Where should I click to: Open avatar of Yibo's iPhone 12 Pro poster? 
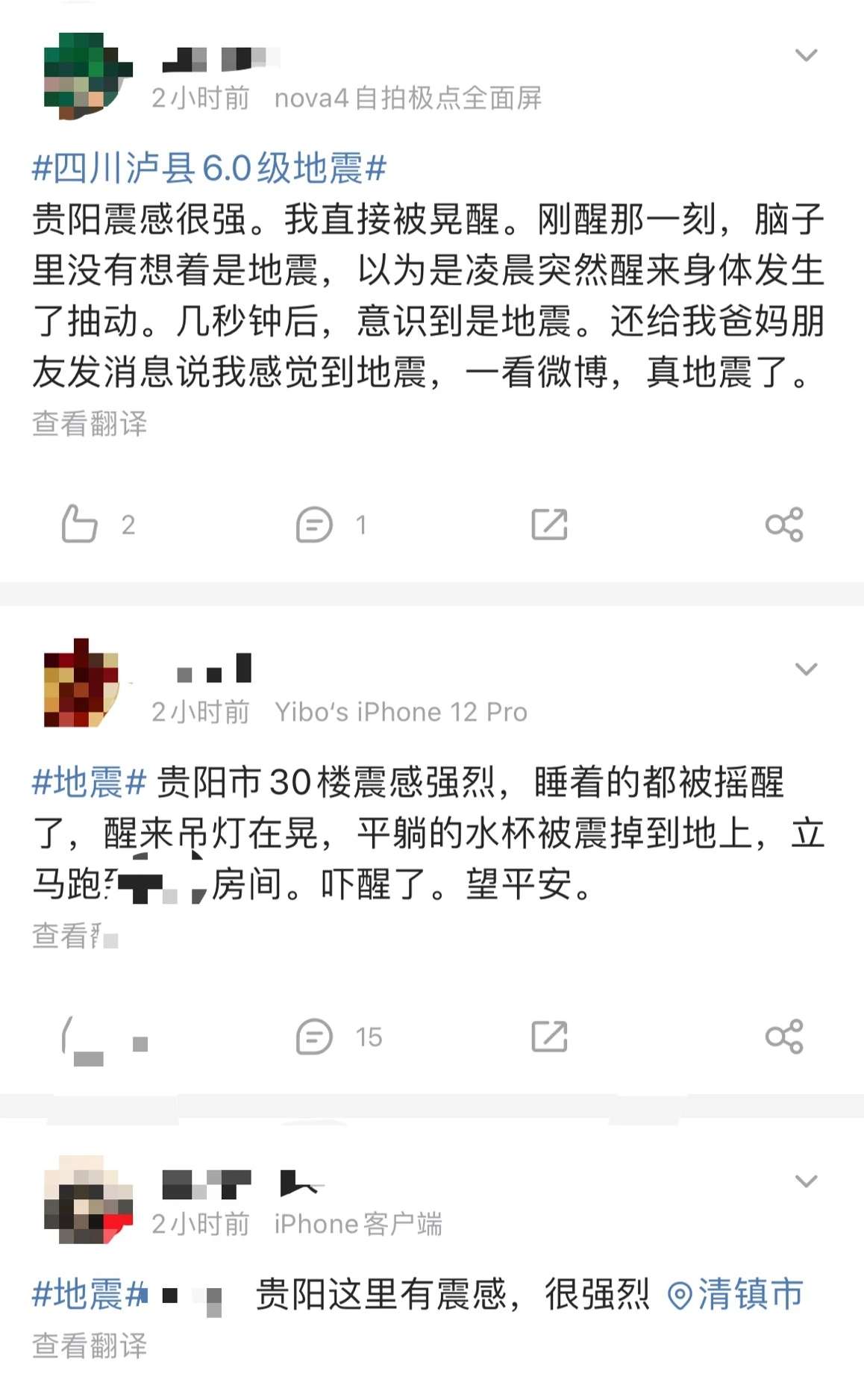click(82, 683)
